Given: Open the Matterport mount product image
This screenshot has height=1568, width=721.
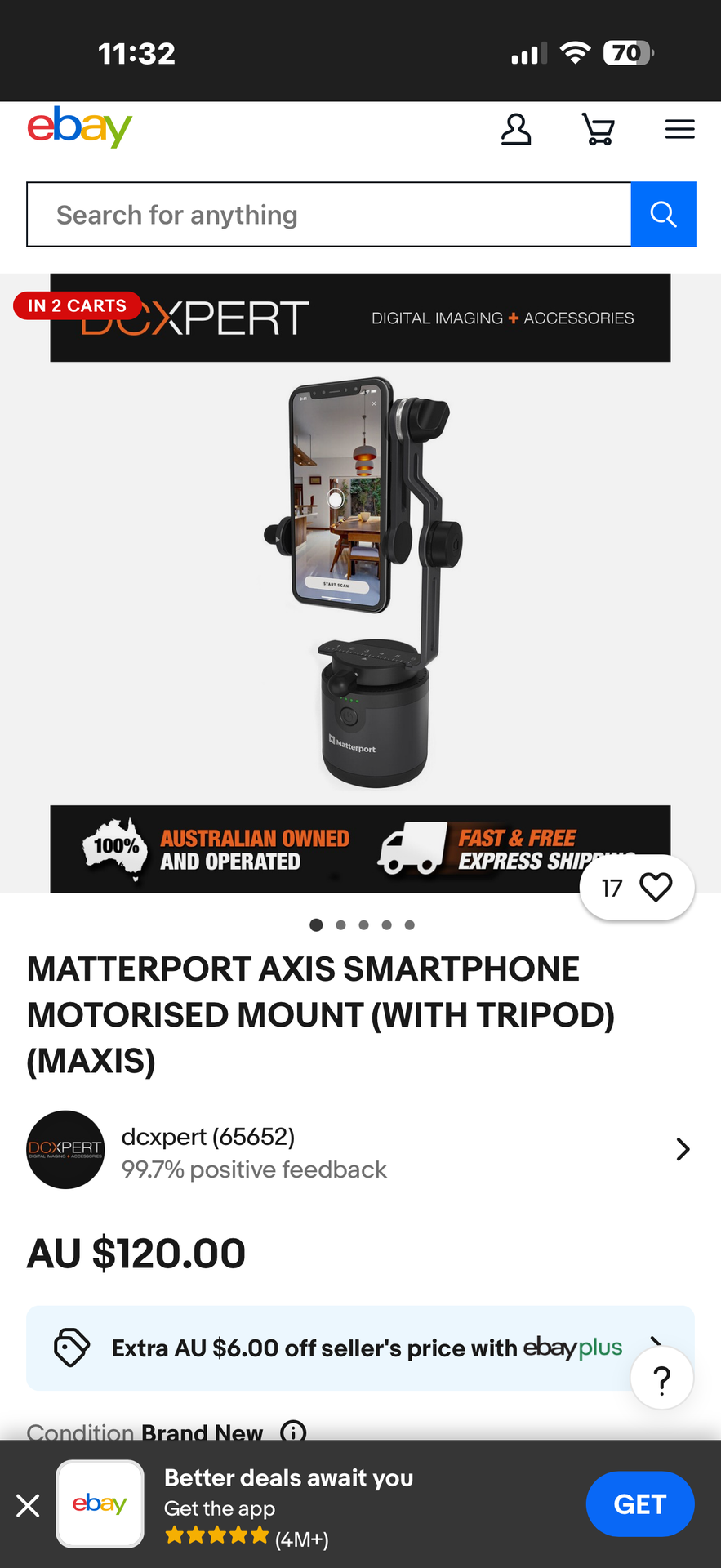Looking at the screenshot, I should [x=360, y=581].
